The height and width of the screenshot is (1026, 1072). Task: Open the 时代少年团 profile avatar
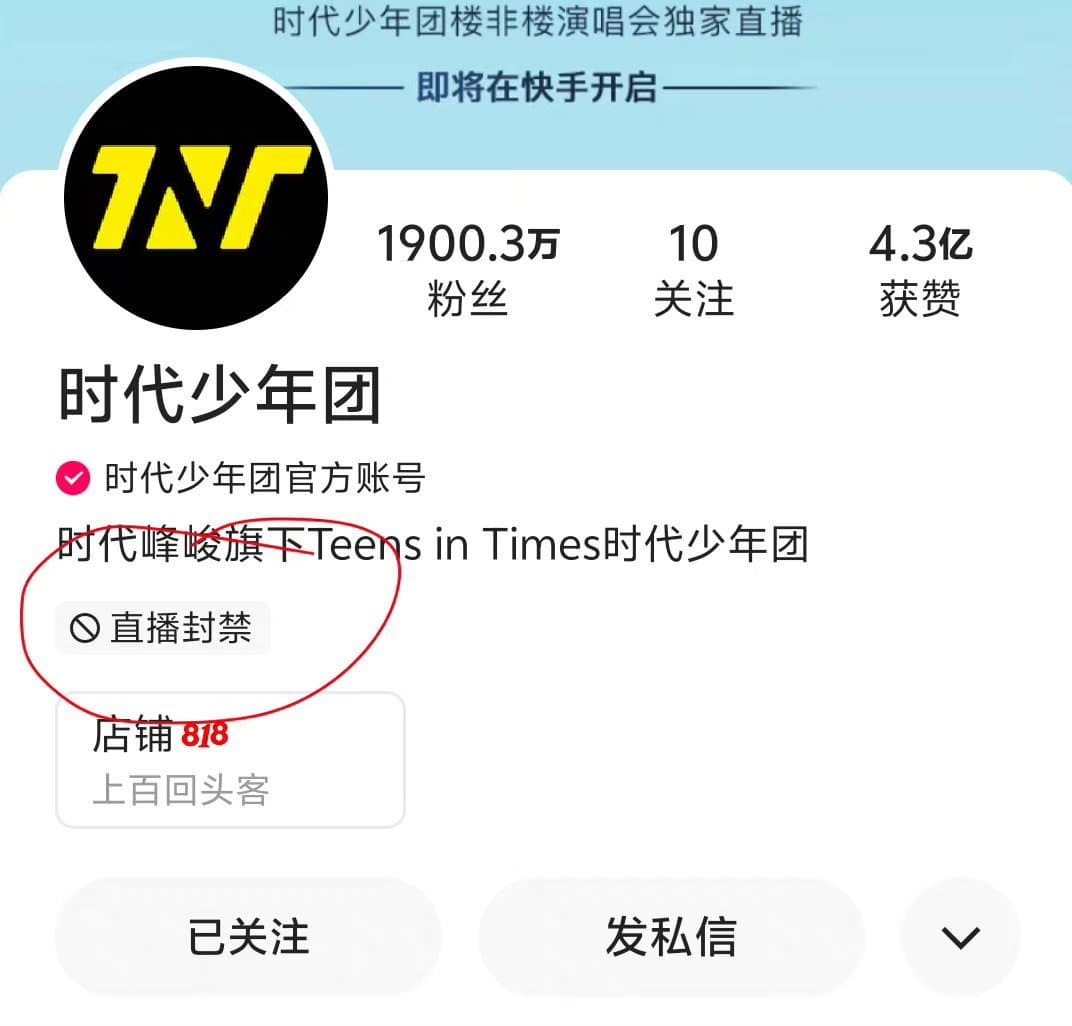point(196,197)
